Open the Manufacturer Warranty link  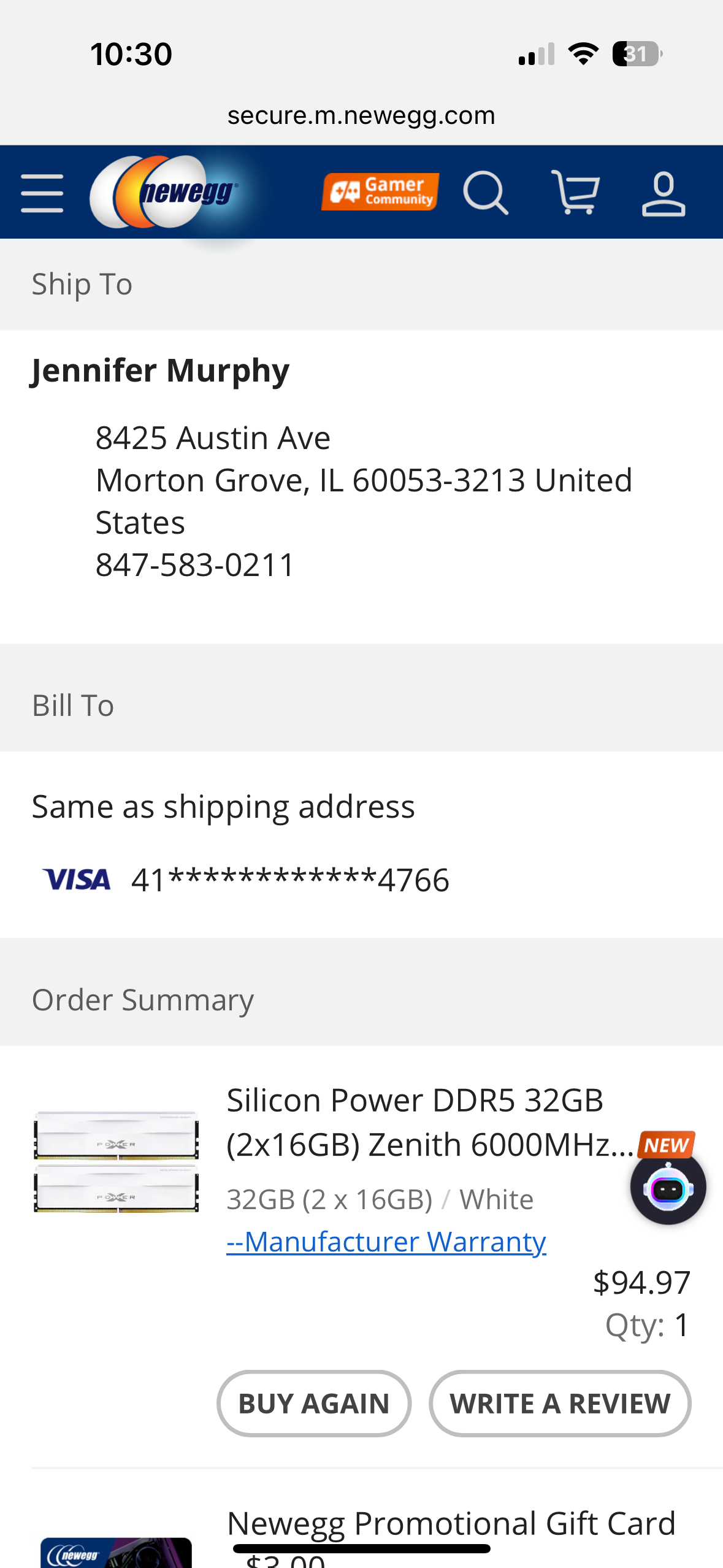tap(386, 1242)
